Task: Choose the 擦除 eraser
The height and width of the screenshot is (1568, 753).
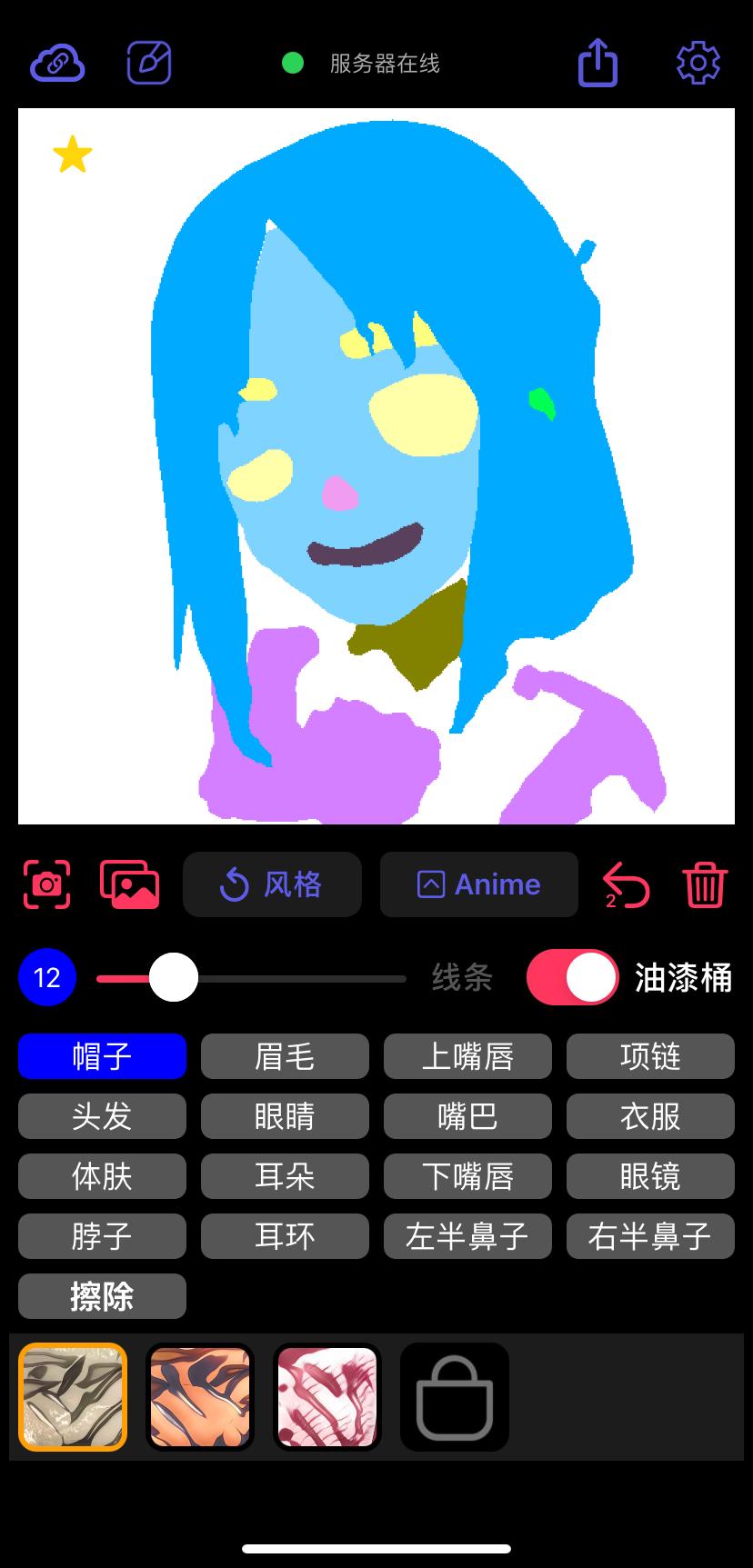Action: [102, 1296]
